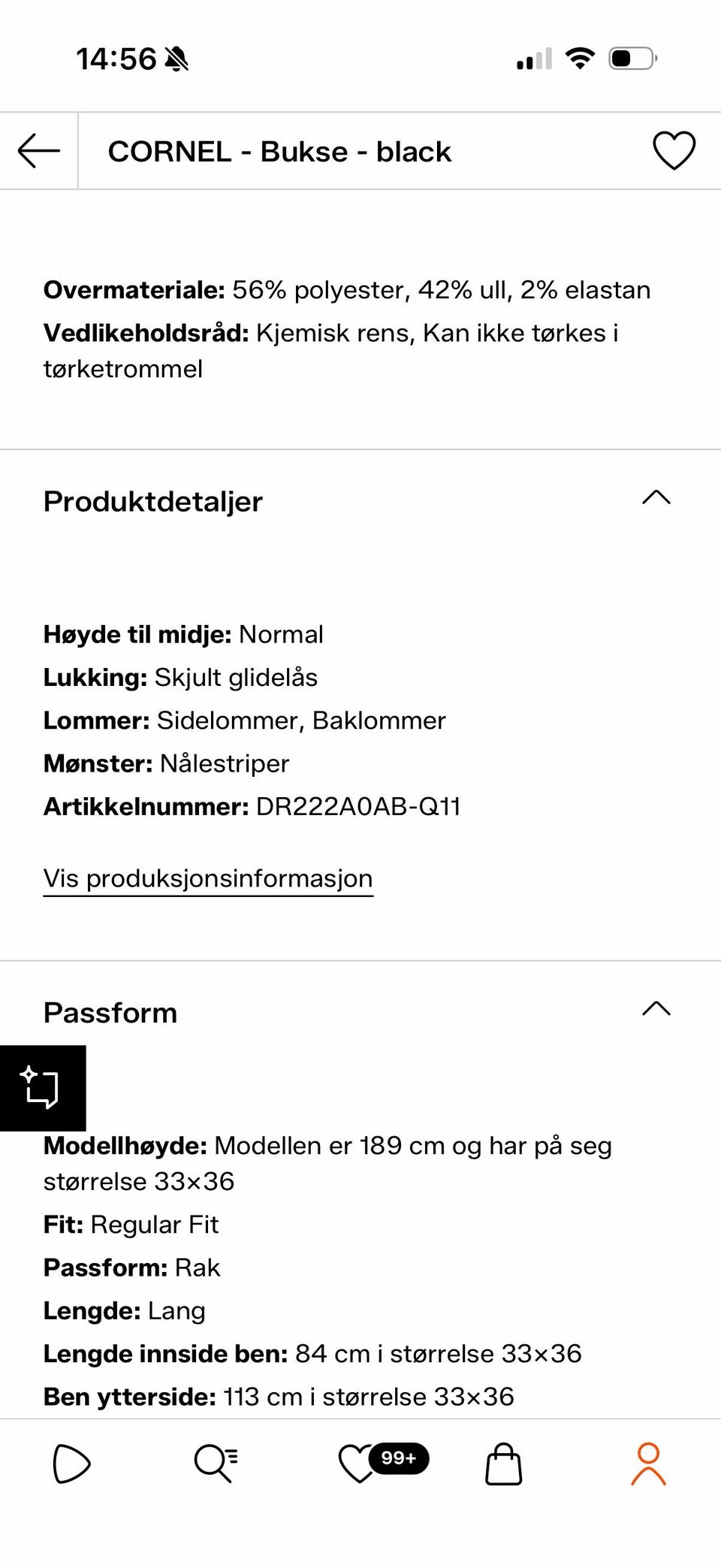Select the Passform section header
Screen dimensions: 721x1568
110,1012
